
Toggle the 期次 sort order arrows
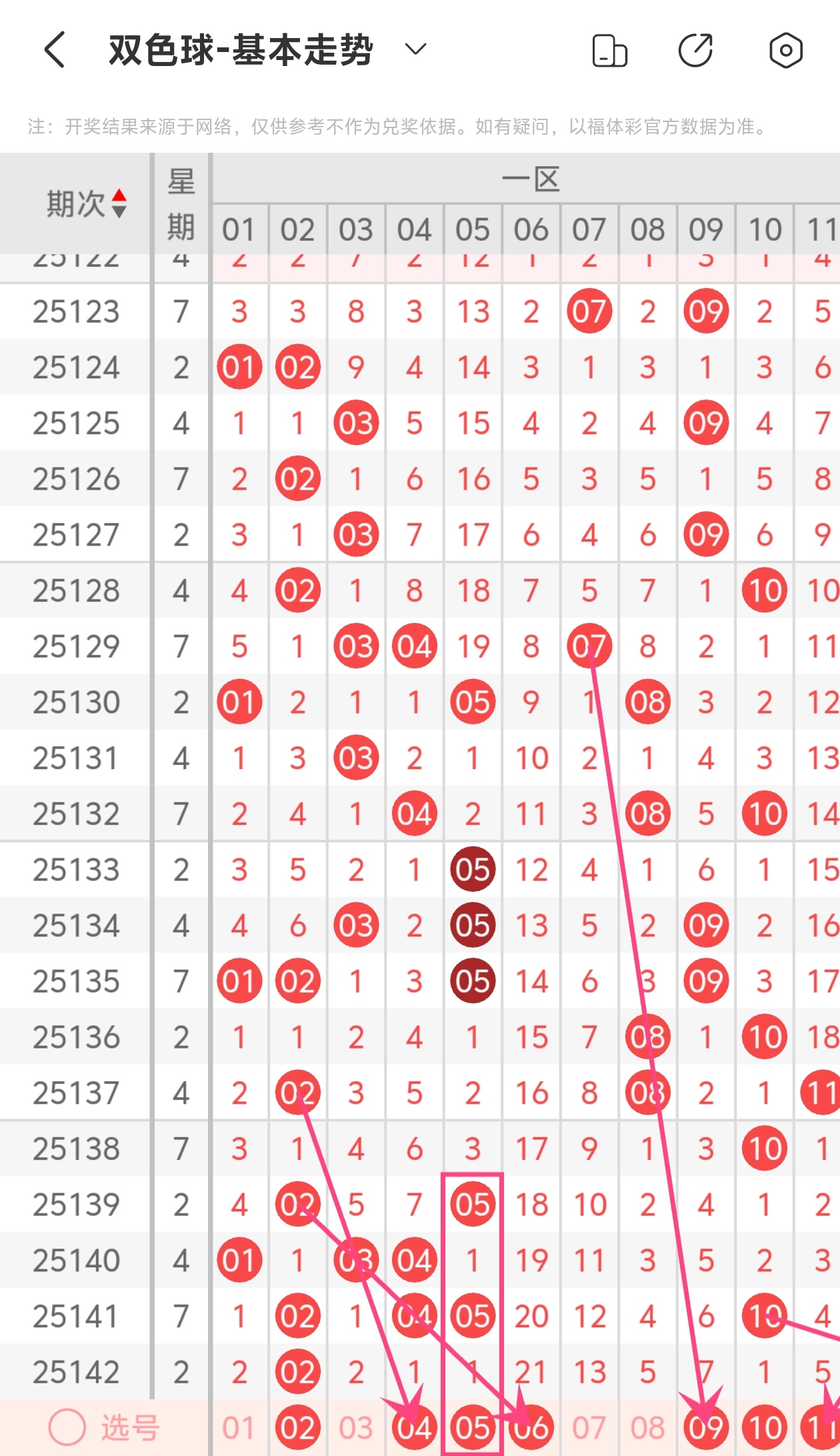(119, 203)
